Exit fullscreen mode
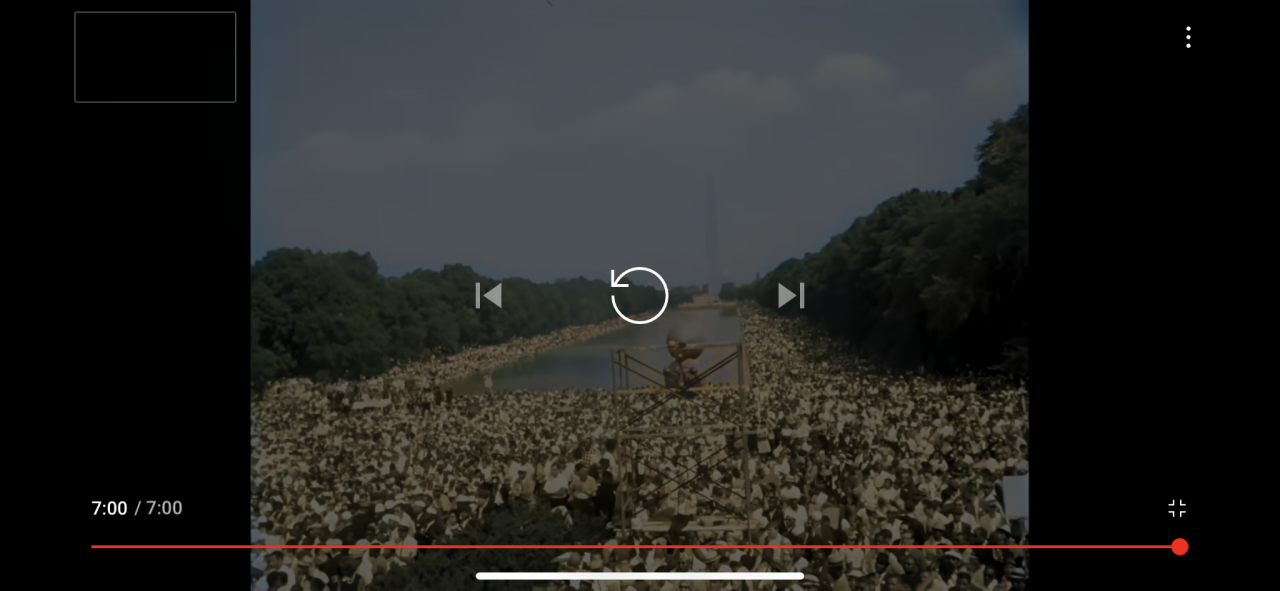Image resolution: width=1280 pixels, height=591 pixels. (x=1177, y=508)
